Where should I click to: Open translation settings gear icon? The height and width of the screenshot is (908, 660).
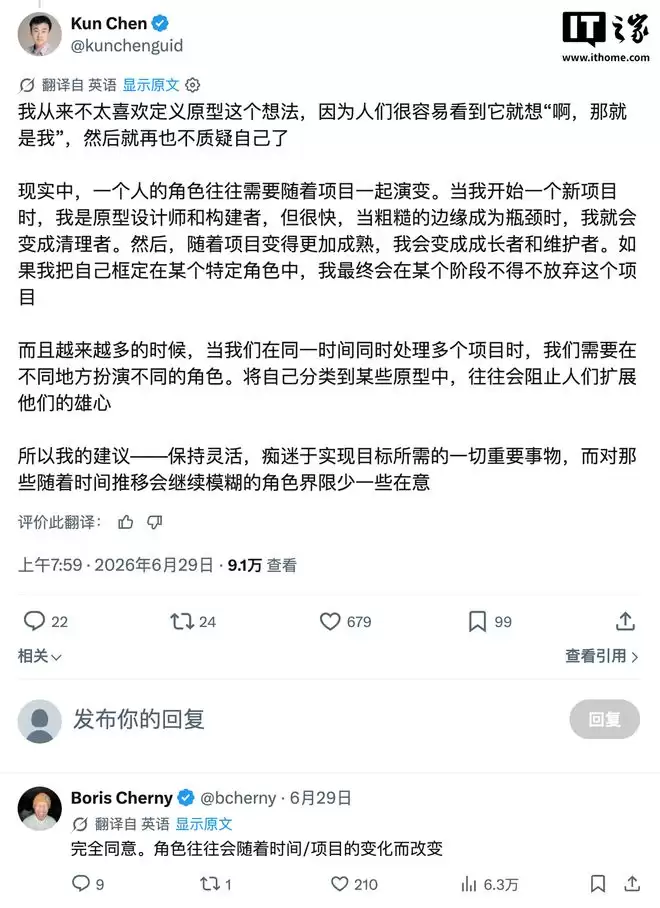[x=192, y=85]
